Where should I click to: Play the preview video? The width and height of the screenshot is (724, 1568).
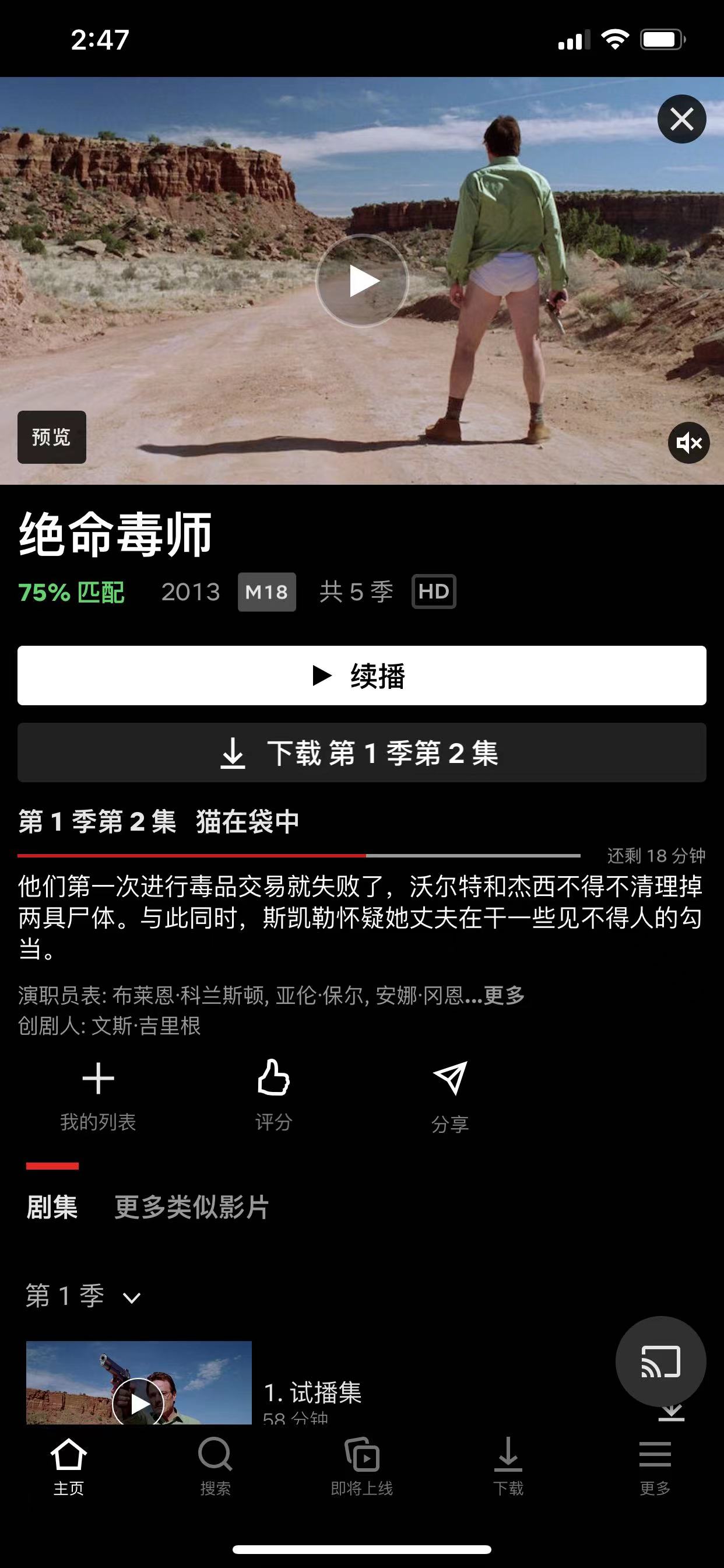pyautogui.click(x=363, y=281)
